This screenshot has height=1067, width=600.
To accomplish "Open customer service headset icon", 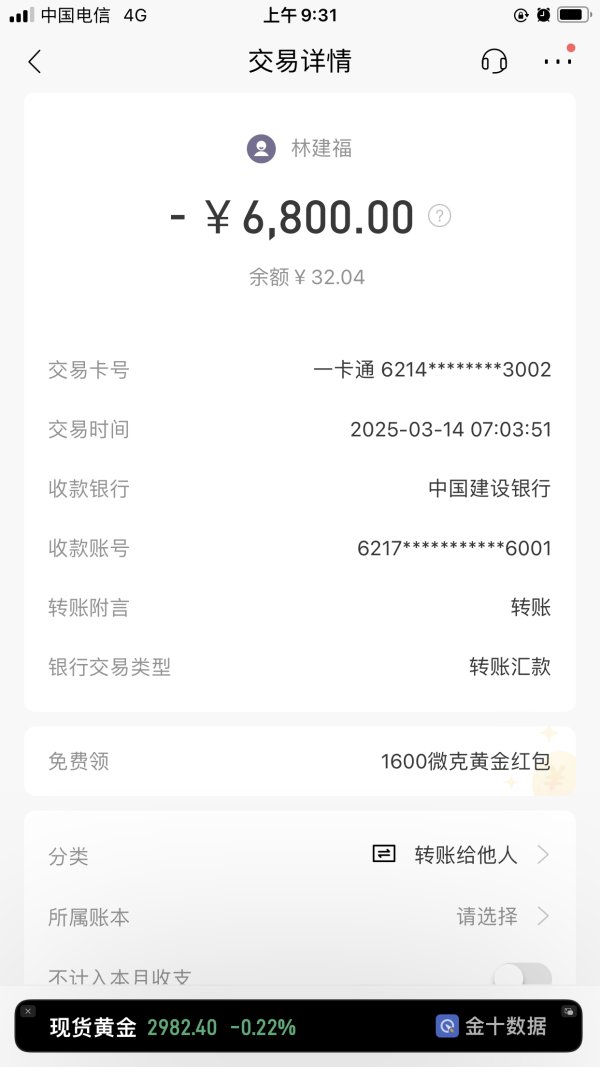I will [494, 61].
